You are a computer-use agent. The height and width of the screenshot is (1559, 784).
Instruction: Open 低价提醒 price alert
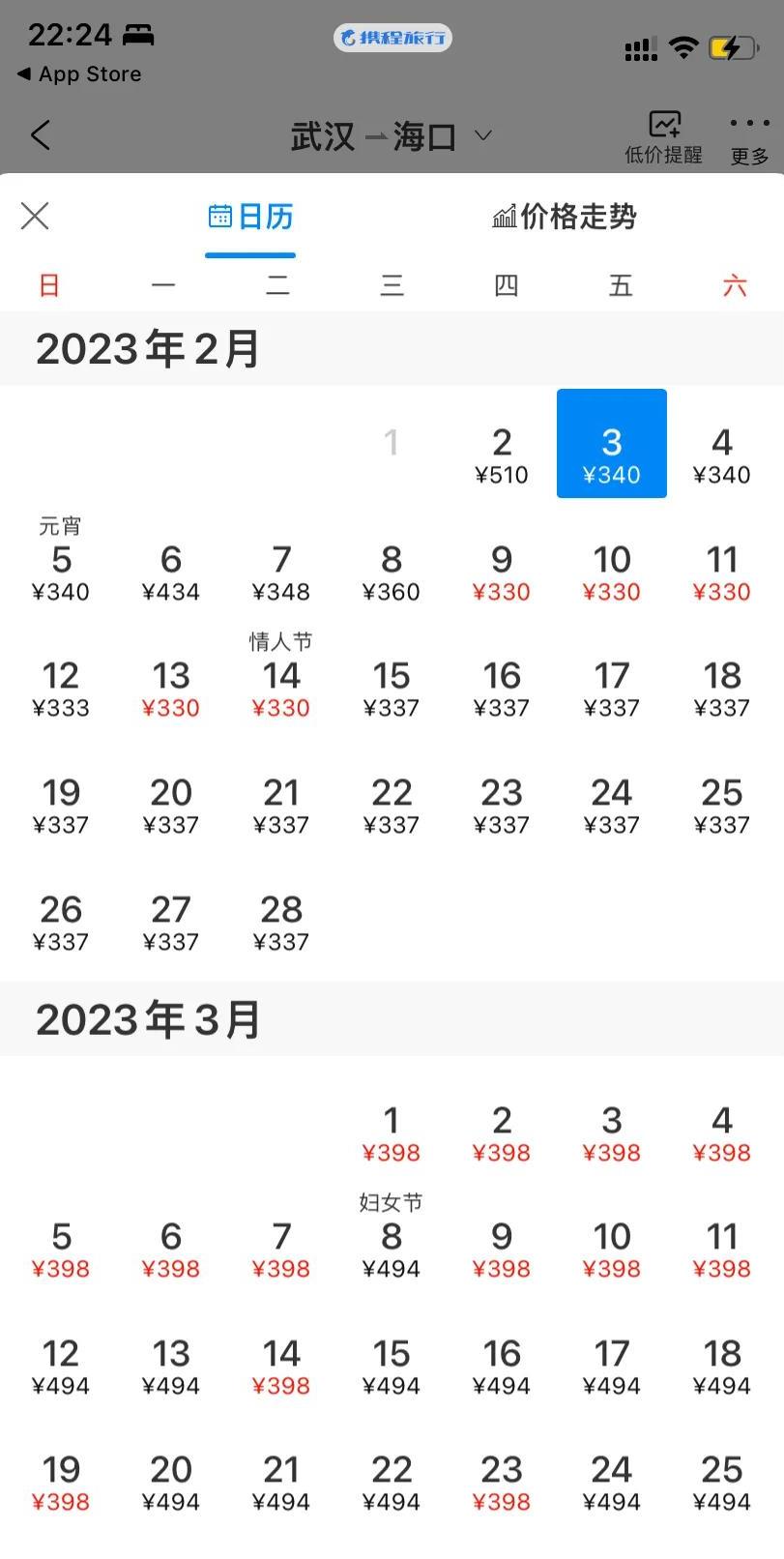point(663,137)
